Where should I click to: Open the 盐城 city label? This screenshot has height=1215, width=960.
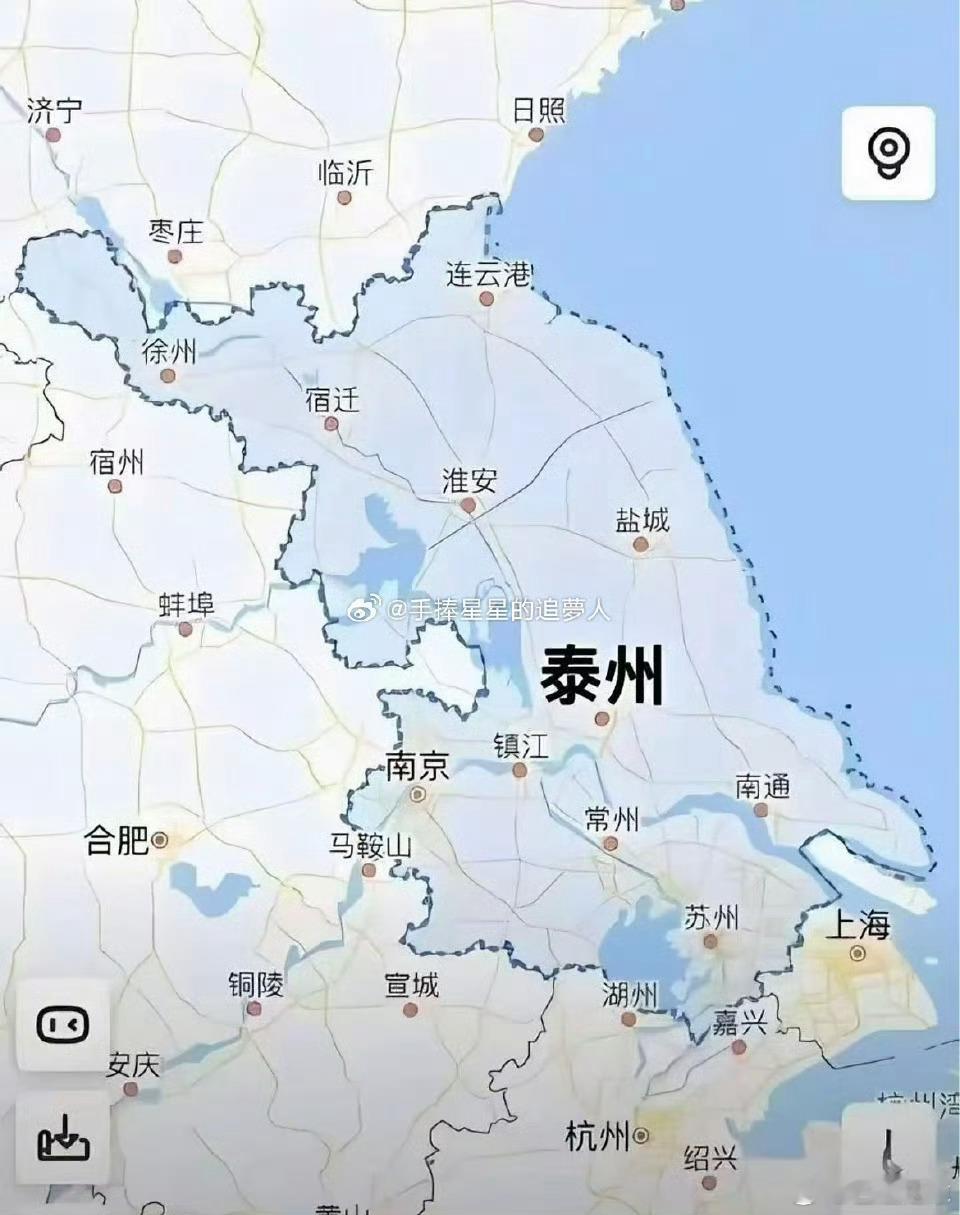click(644, 518)
